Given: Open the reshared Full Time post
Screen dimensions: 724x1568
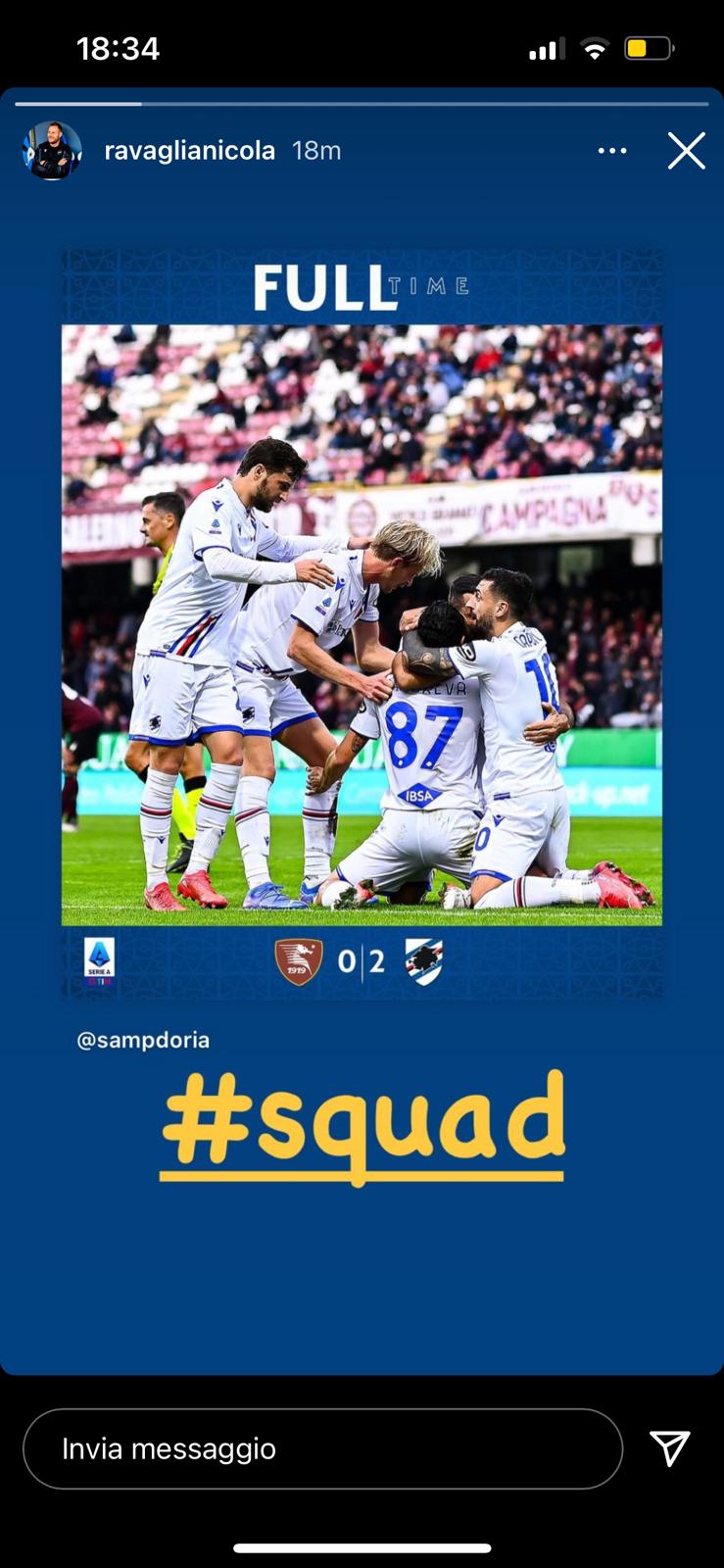Looking at the screenshot, I should click(x=362, y=624).
